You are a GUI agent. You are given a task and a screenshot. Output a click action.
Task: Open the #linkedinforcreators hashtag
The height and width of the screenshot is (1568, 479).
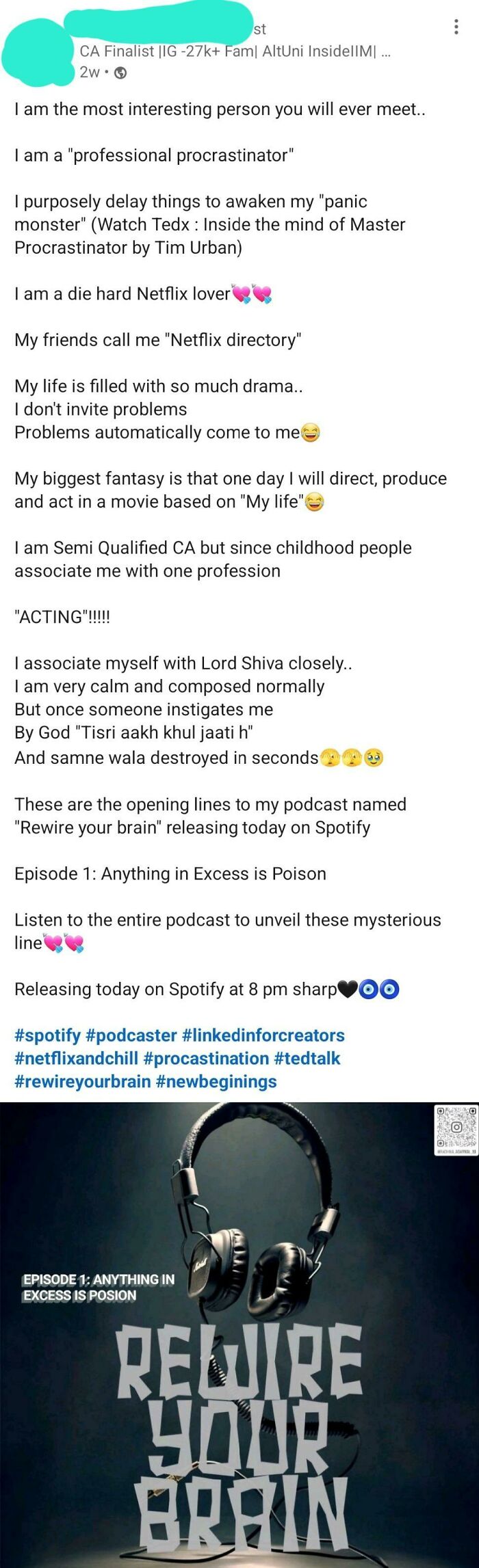pyautogui.click(x=263, y=1035)
